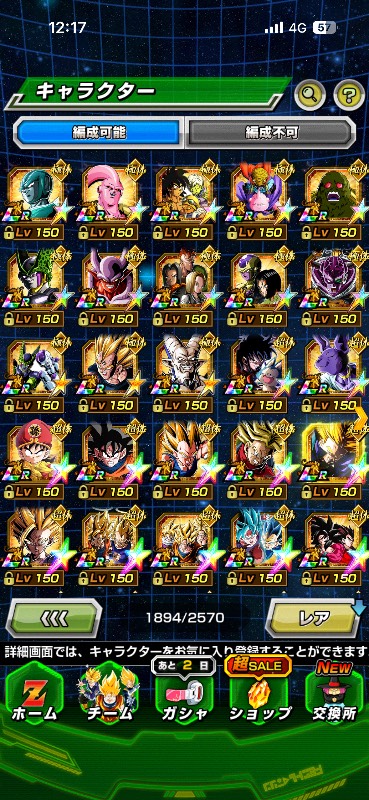The image size is (369, 800).
Task: Select the Perfect Cell character card
Action: (x=35, y=289)
